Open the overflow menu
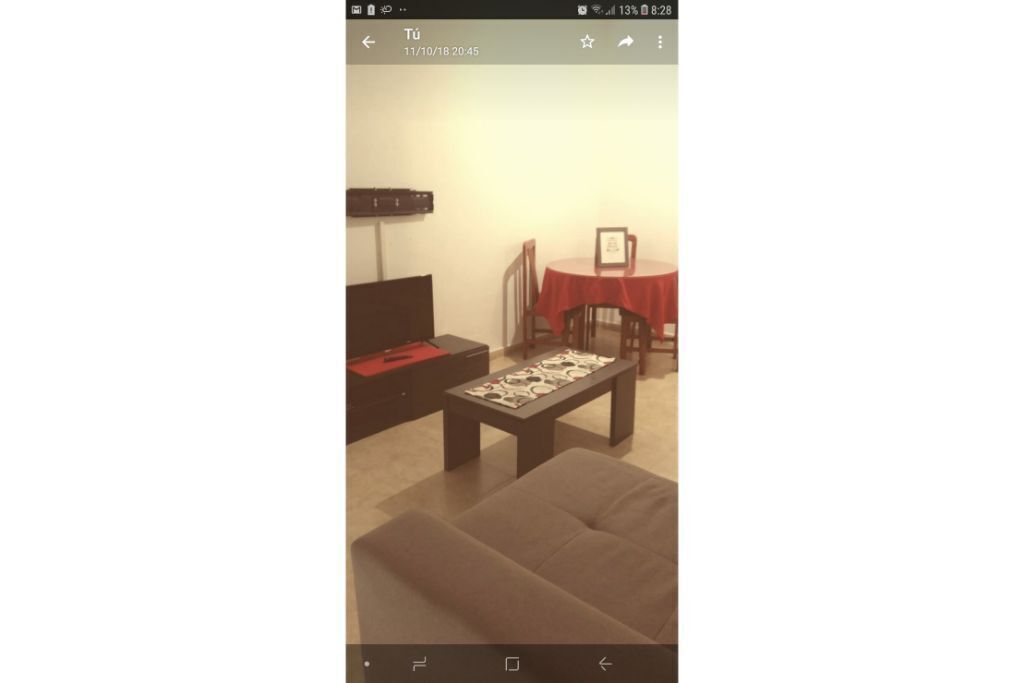 (x=660, y=42)
